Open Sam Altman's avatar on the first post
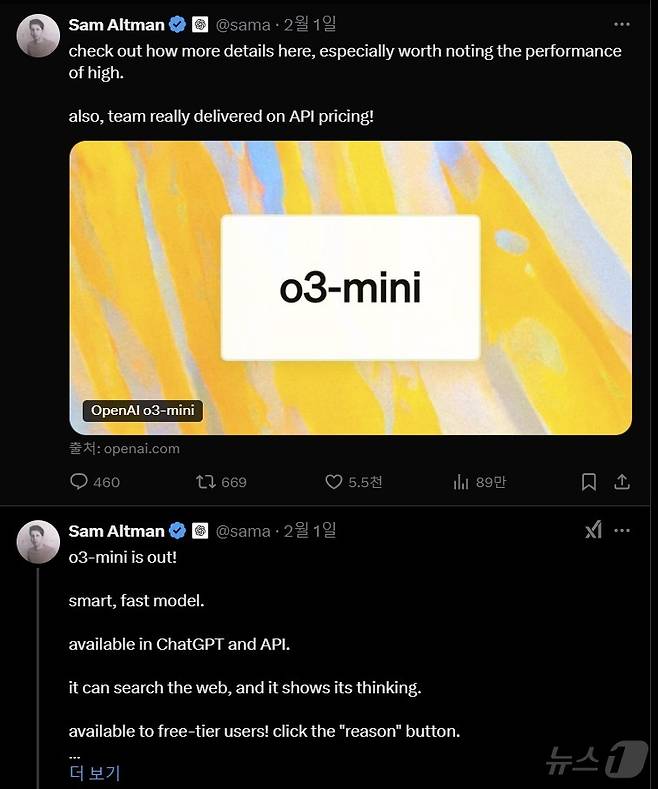The height and width of the screenshot is (789, 658). click(x=38, y=36)
